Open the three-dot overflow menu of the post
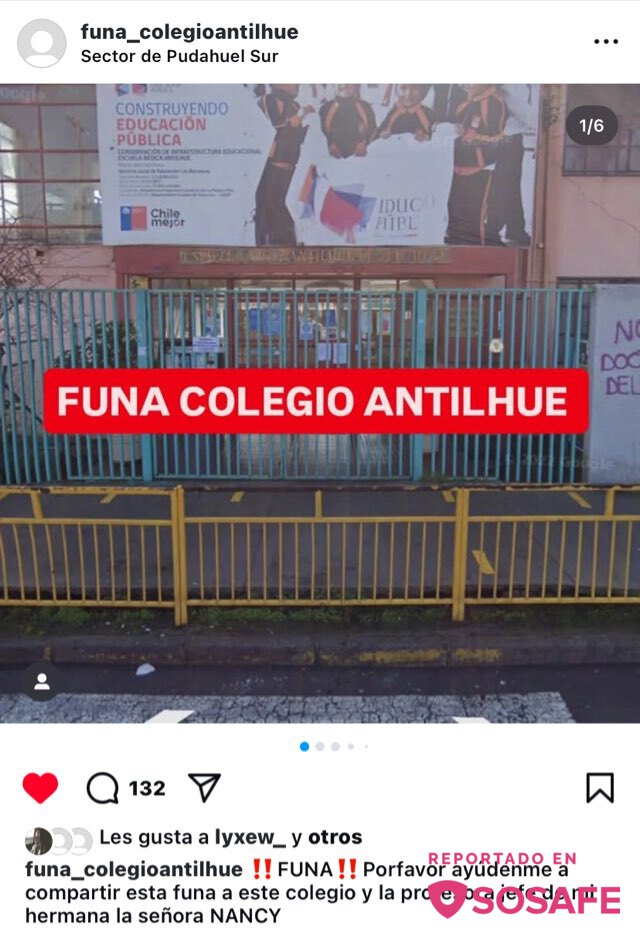 606,42
